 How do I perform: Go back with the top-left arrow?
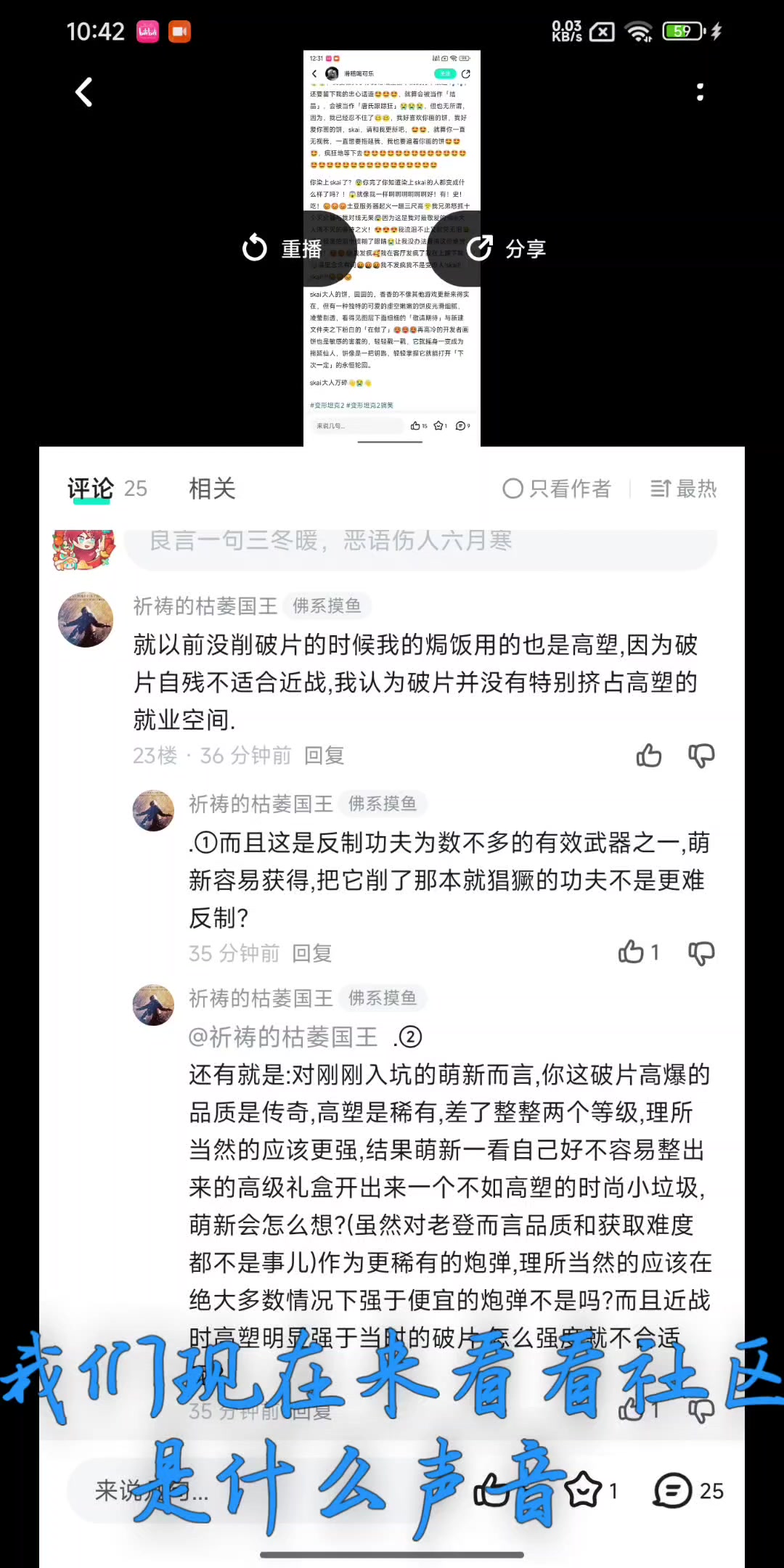point(84,92)
